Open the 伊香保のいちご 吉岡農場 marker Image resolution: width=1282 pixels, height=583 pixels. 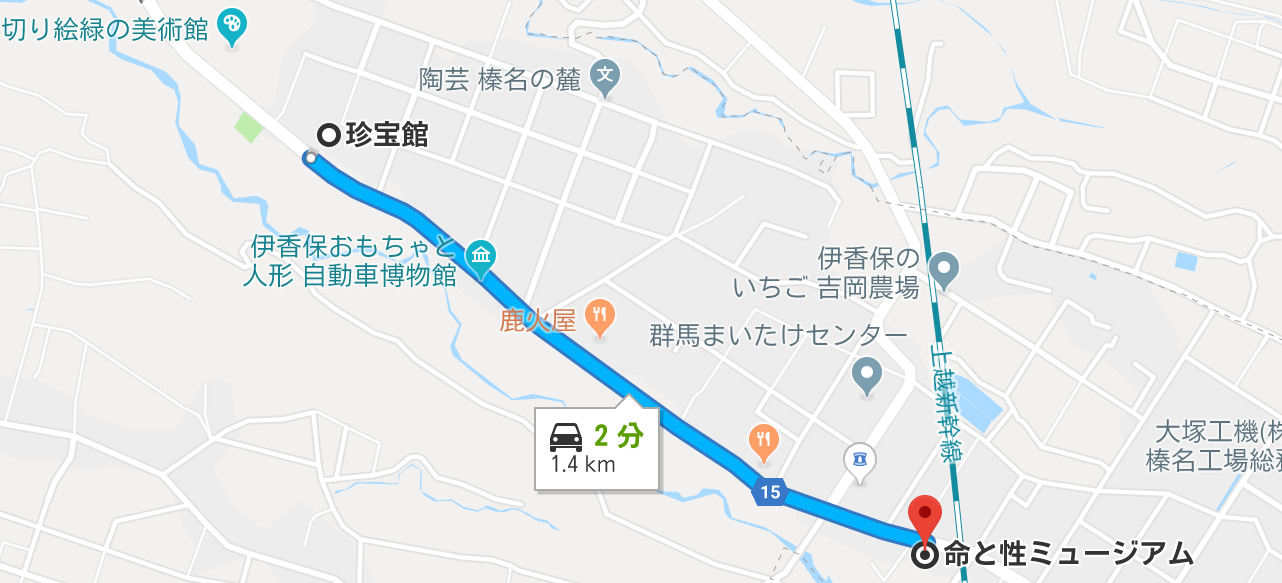click(x=943, y=267)
